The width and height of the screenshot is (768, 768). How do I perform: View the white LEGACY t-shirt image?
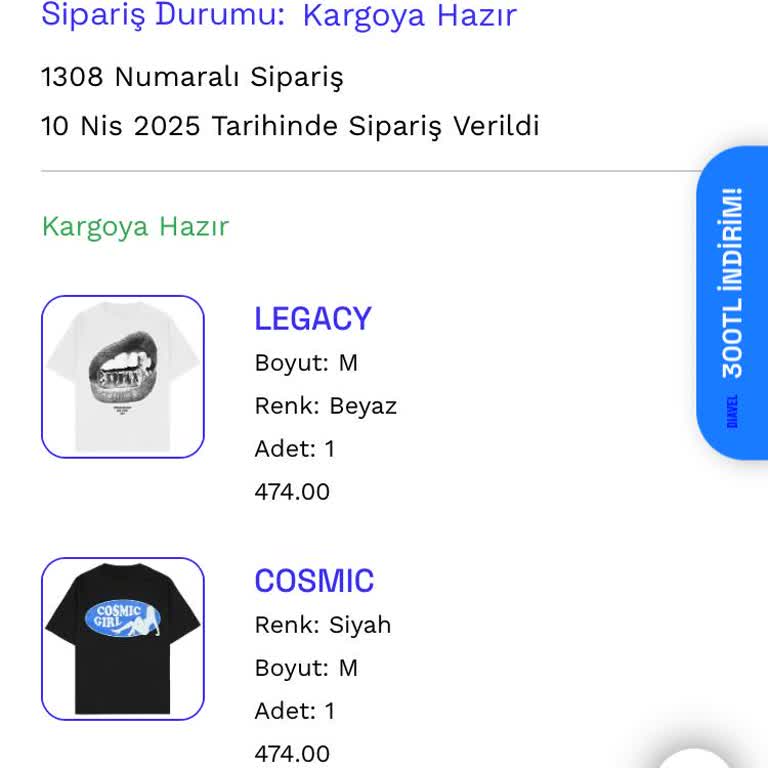(123, 377)
